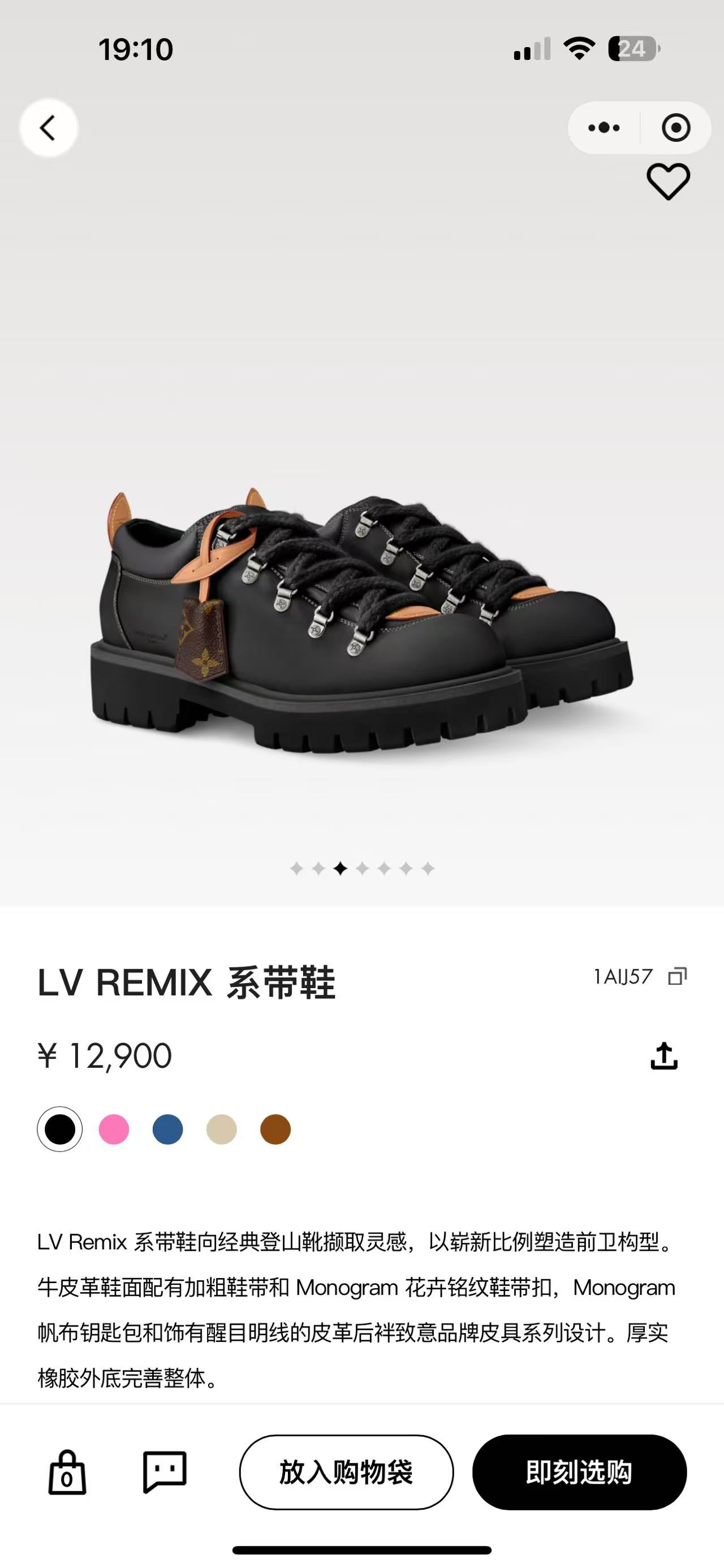
Task: Share the product via the upload icon
Action: point(664,1055)
